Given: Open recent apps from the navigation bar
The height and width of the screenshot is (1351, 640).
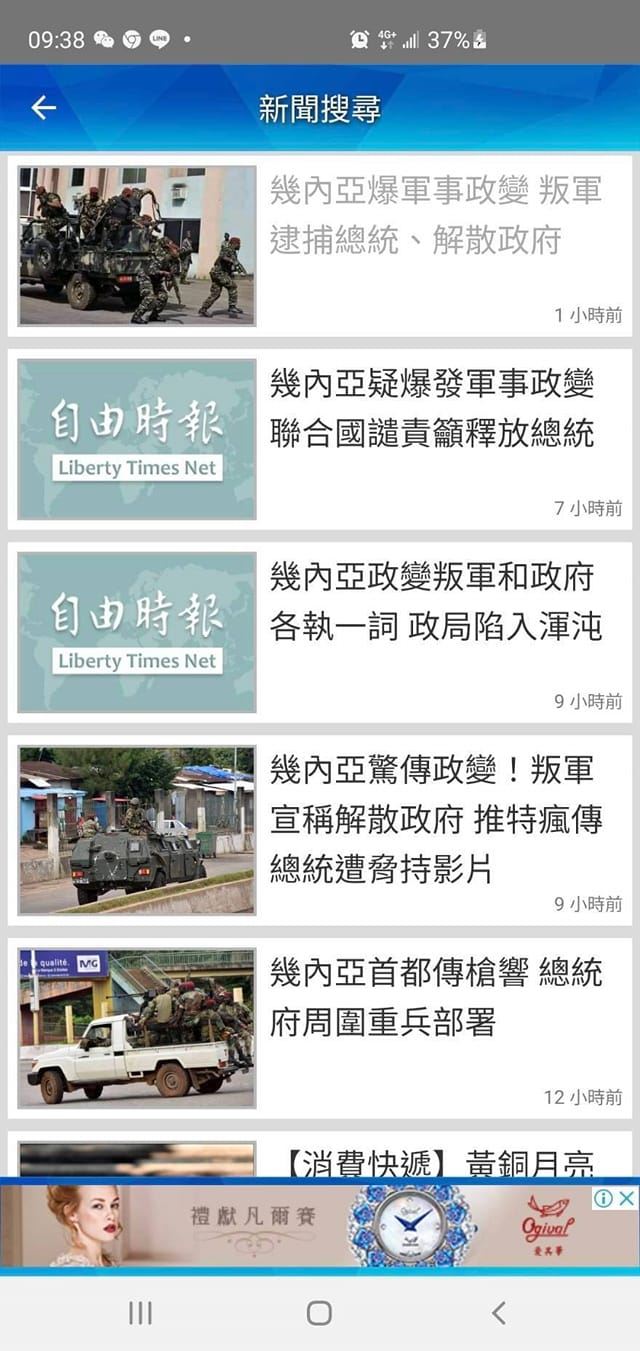Looking at the screenshot, I should 140,1313.
